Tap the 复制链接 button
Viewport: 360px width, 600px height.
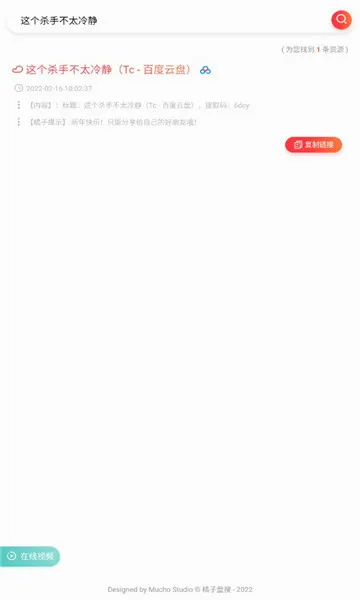pyautogui.click(x=313, y=145)
